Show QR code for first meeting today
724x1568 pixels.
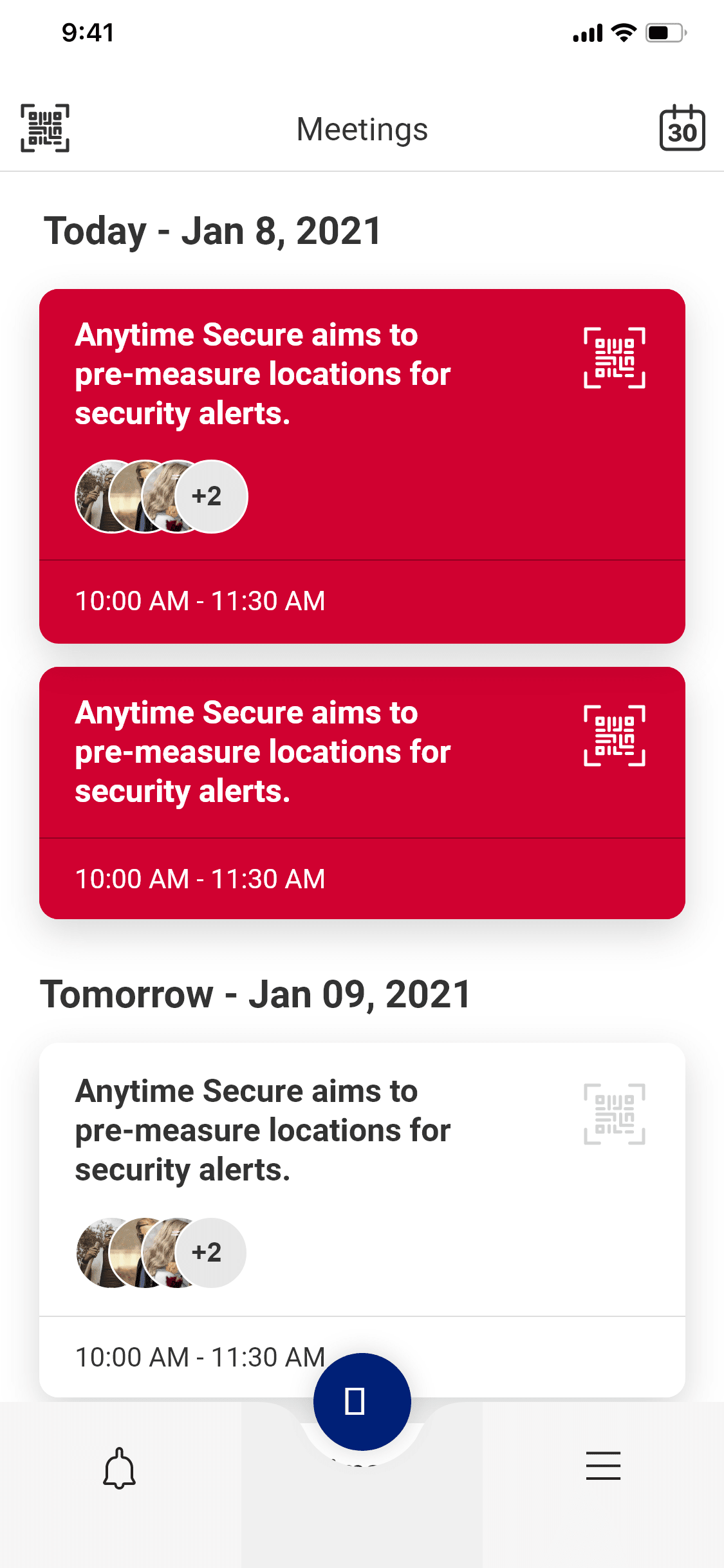pos(614,358)
